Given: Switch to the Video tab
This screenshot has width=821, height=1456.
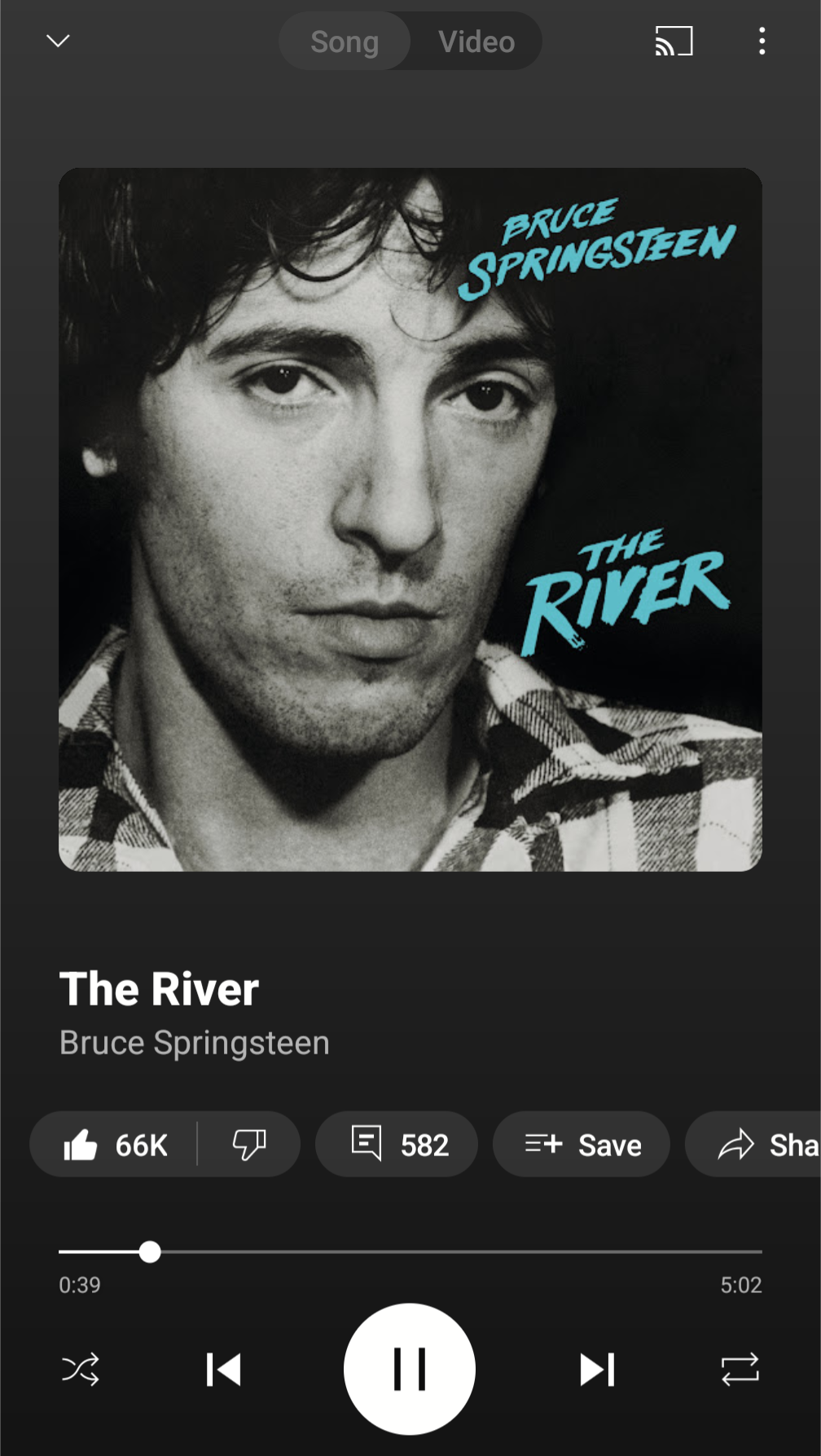Looking at the screenshot, I should point(476,42).
